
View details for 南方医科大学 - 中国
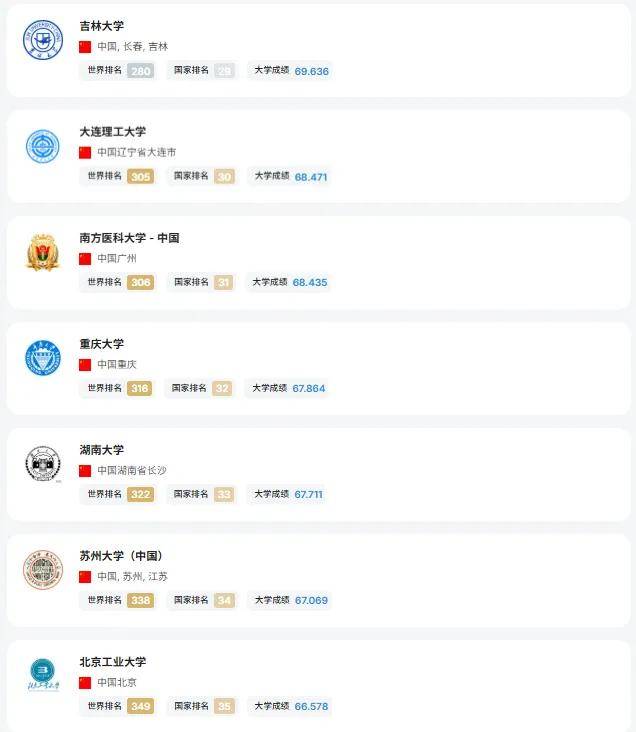click(318, 261)
